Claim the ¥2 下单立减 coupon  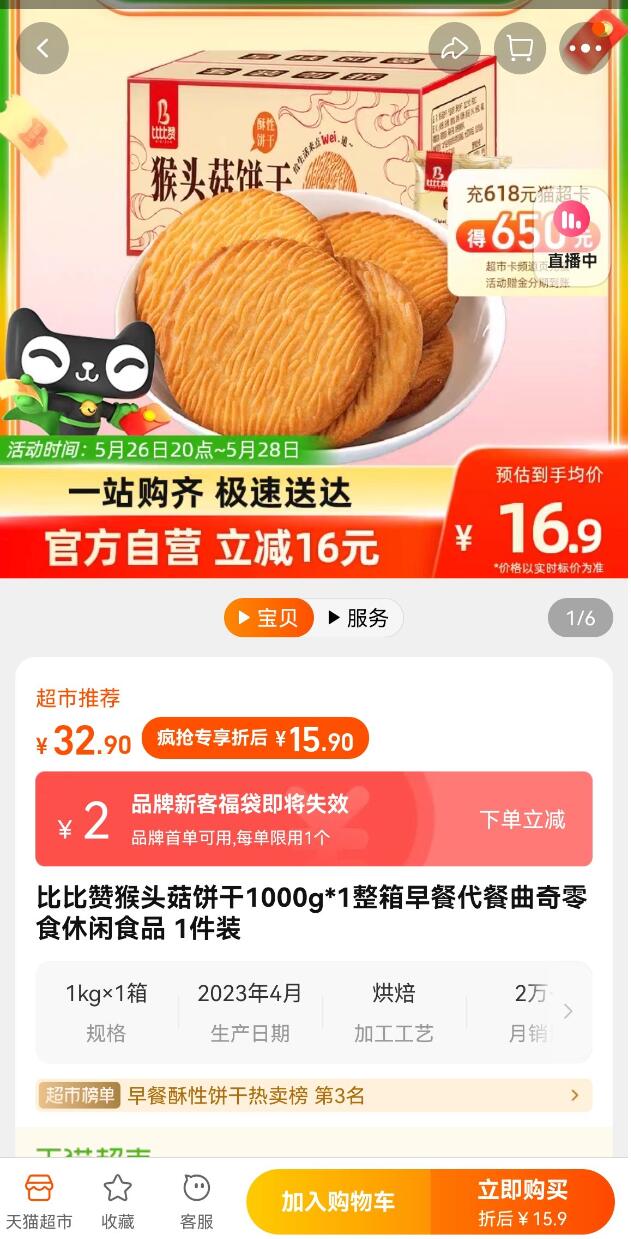coord(521,820)
